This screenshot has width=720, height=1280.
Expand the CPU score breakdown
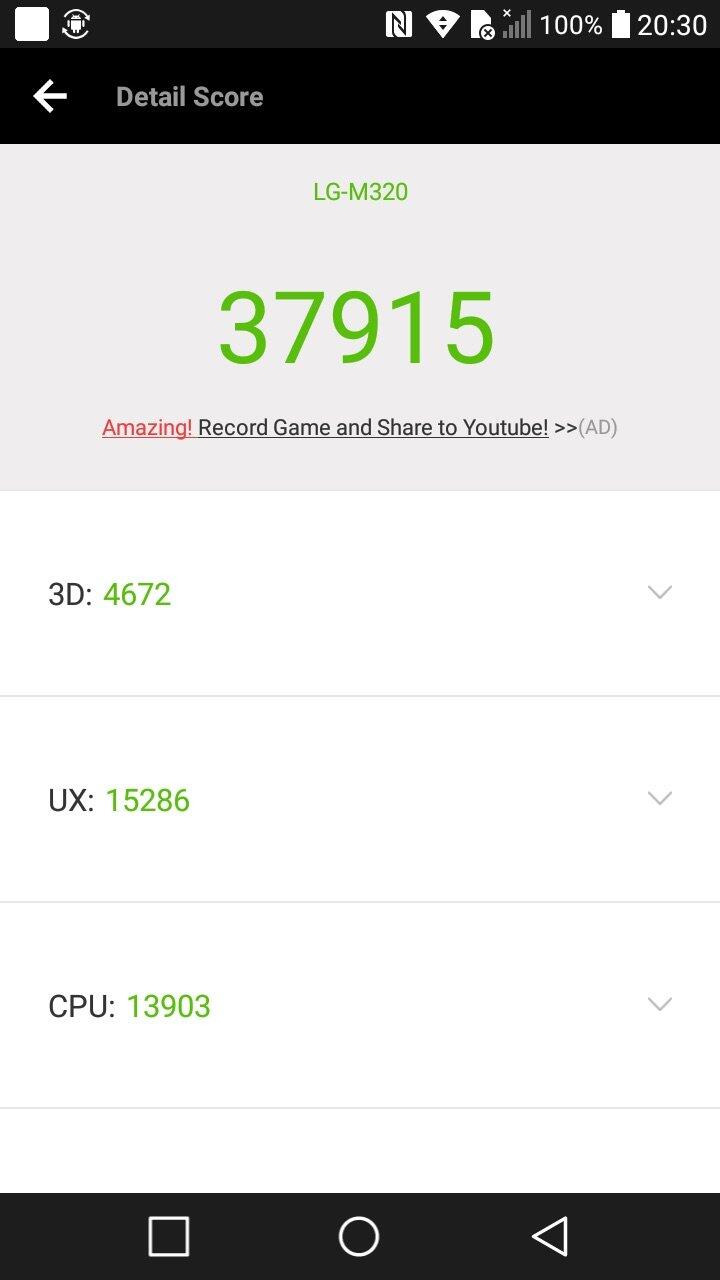coord(659,1005)
